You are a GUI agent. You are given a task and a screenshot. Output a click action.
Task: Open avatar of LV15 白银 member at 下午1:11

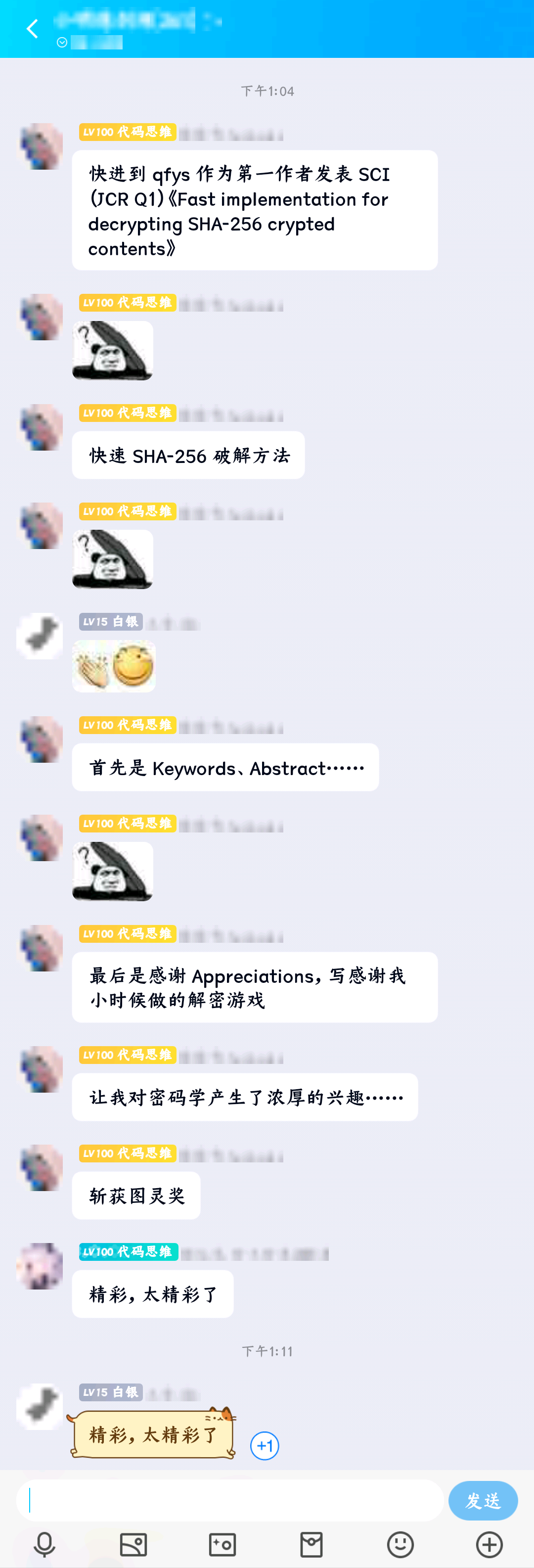(40, 1407)
